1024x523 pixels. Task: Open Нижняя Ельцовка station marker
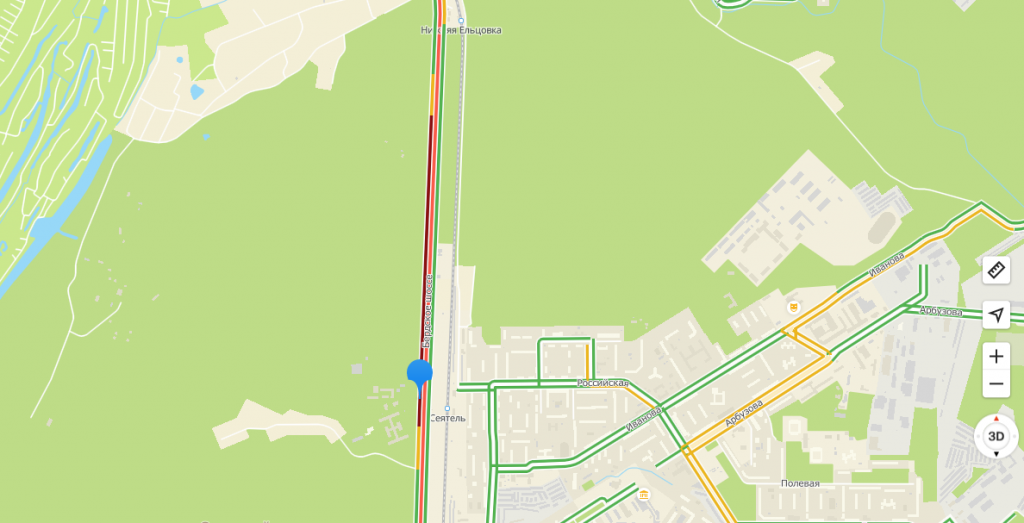point(461,19)
